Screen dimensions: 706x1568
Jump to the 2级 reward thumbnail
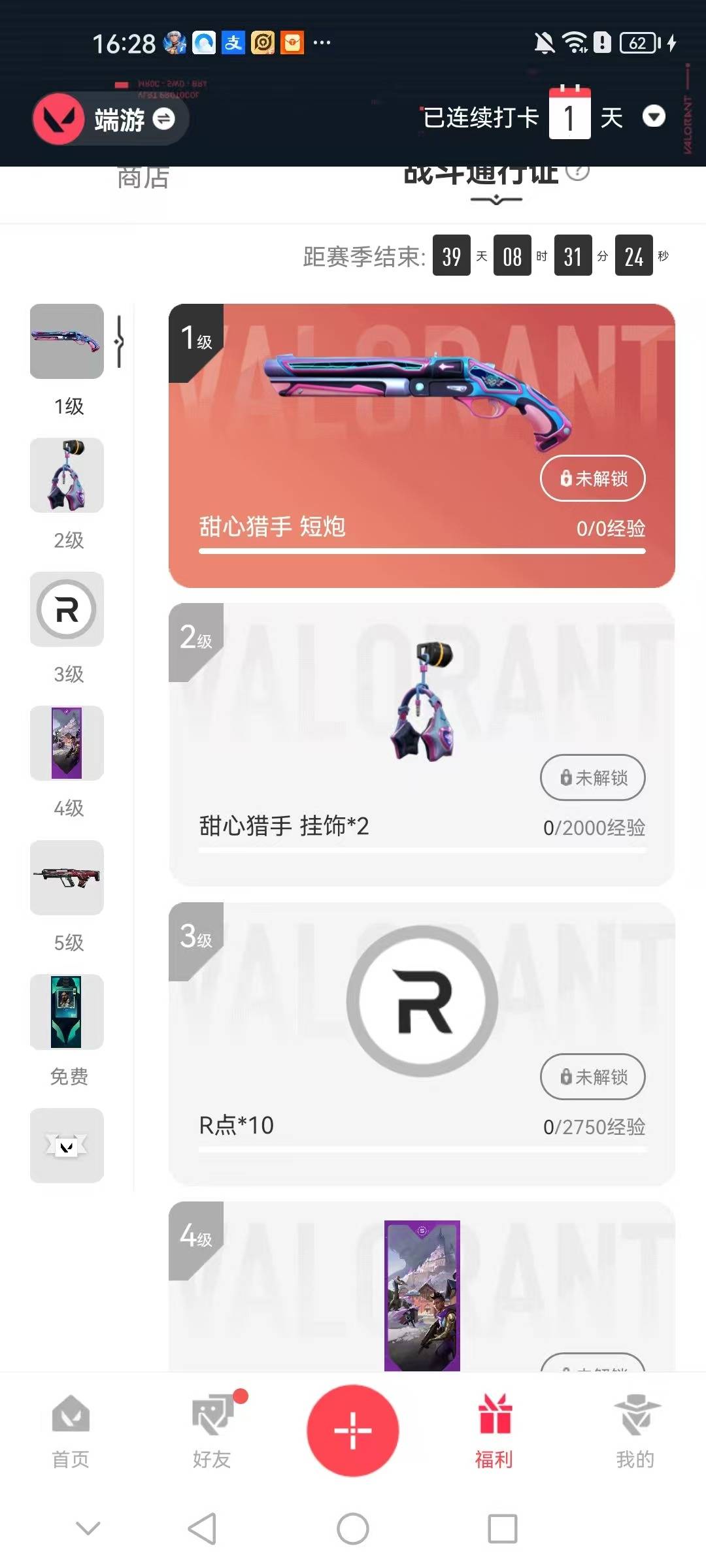(x=67, y=476)
